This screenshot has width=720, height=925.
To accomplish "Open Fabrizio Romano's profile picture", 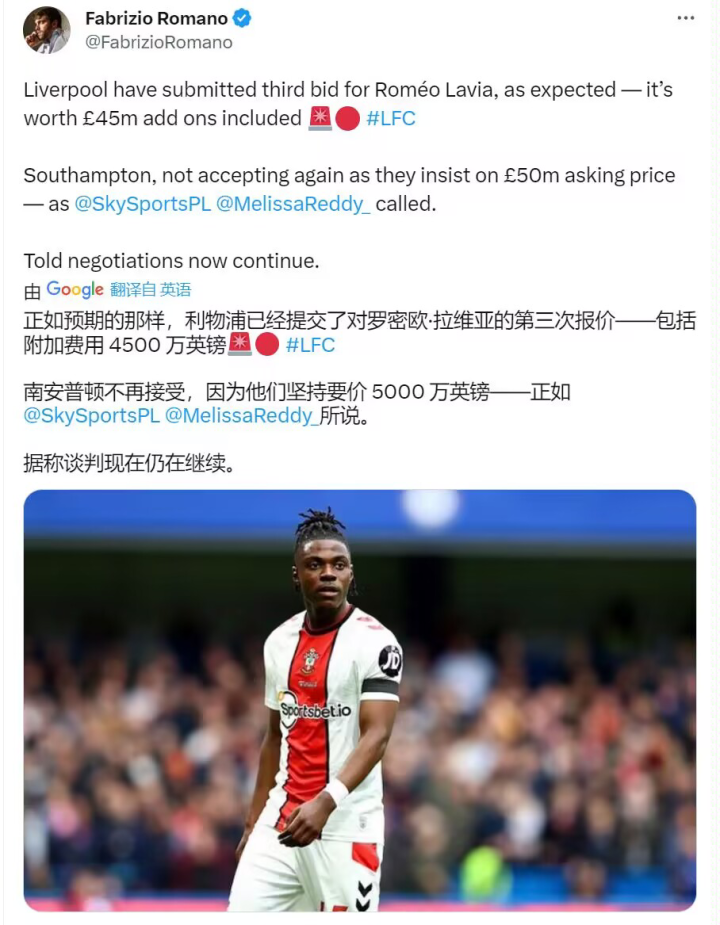I will pos(47,30).
